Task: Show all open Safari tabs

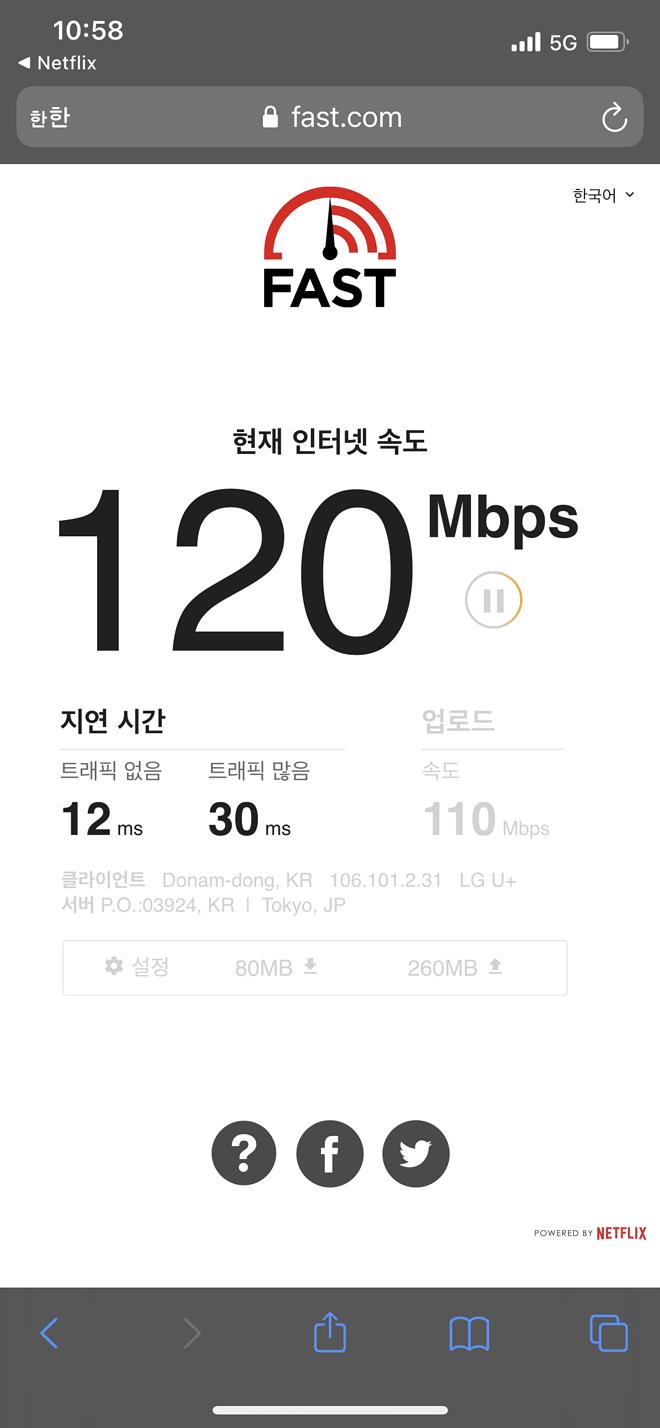Action: [x=609, y=1333]
